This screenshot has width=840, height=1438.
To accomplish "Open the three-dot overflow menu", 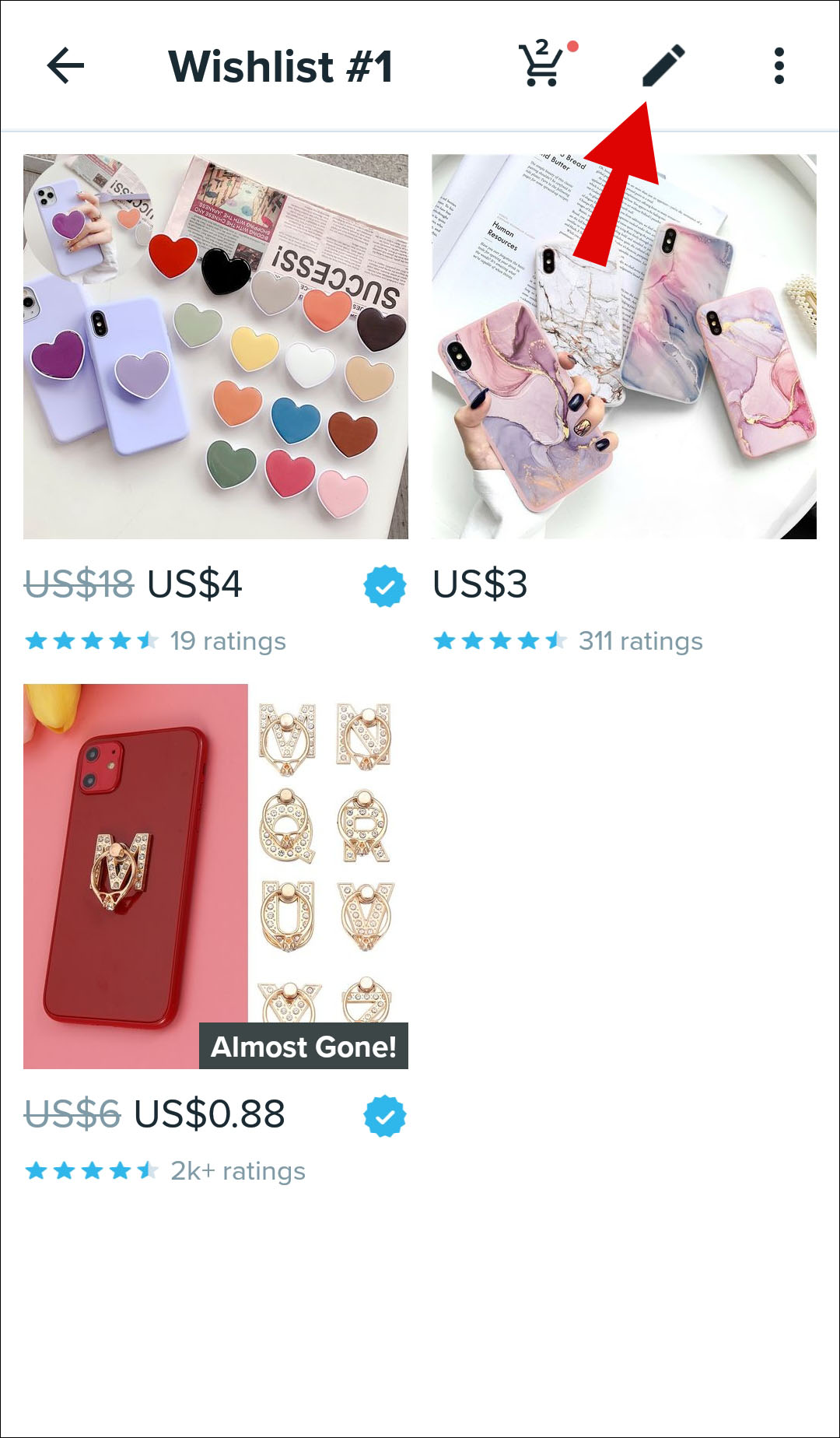I will pos(779,65).
